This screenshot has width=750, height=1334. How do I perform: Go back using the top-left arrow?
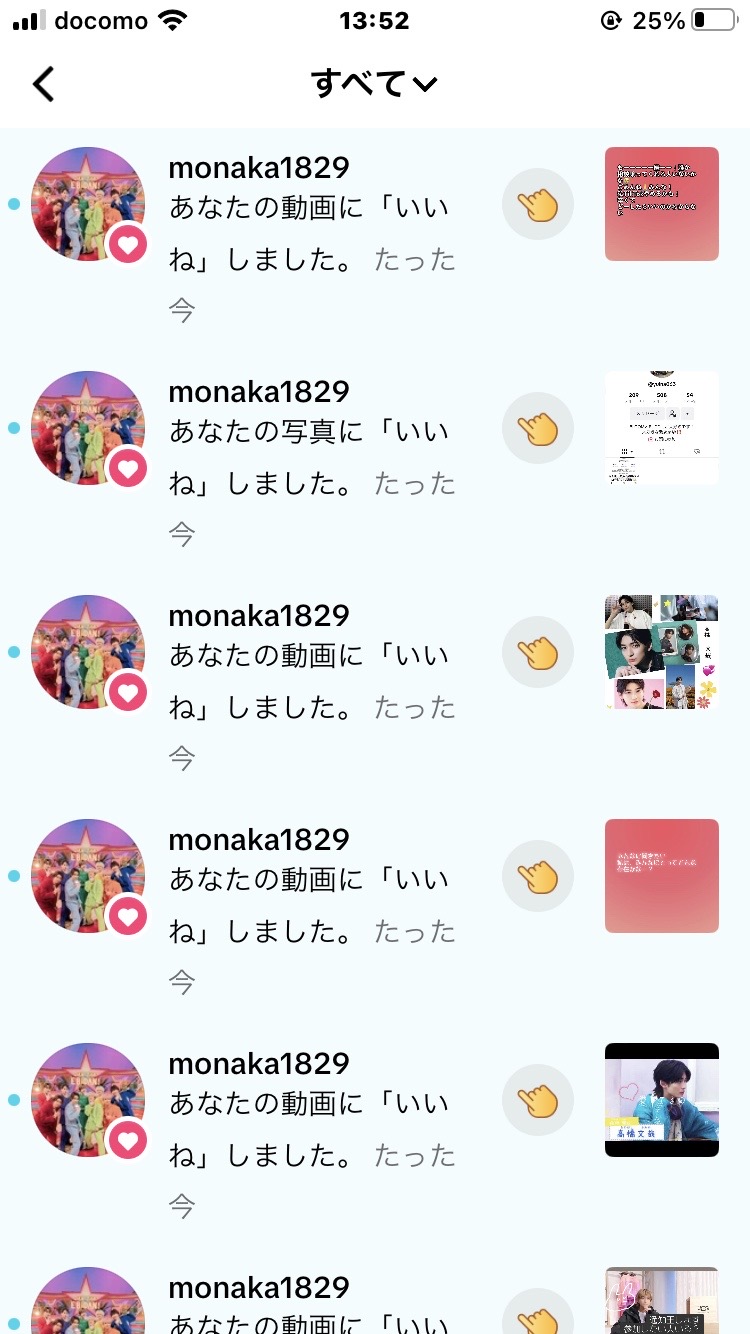pyautogui.click(x=43, y=84)
